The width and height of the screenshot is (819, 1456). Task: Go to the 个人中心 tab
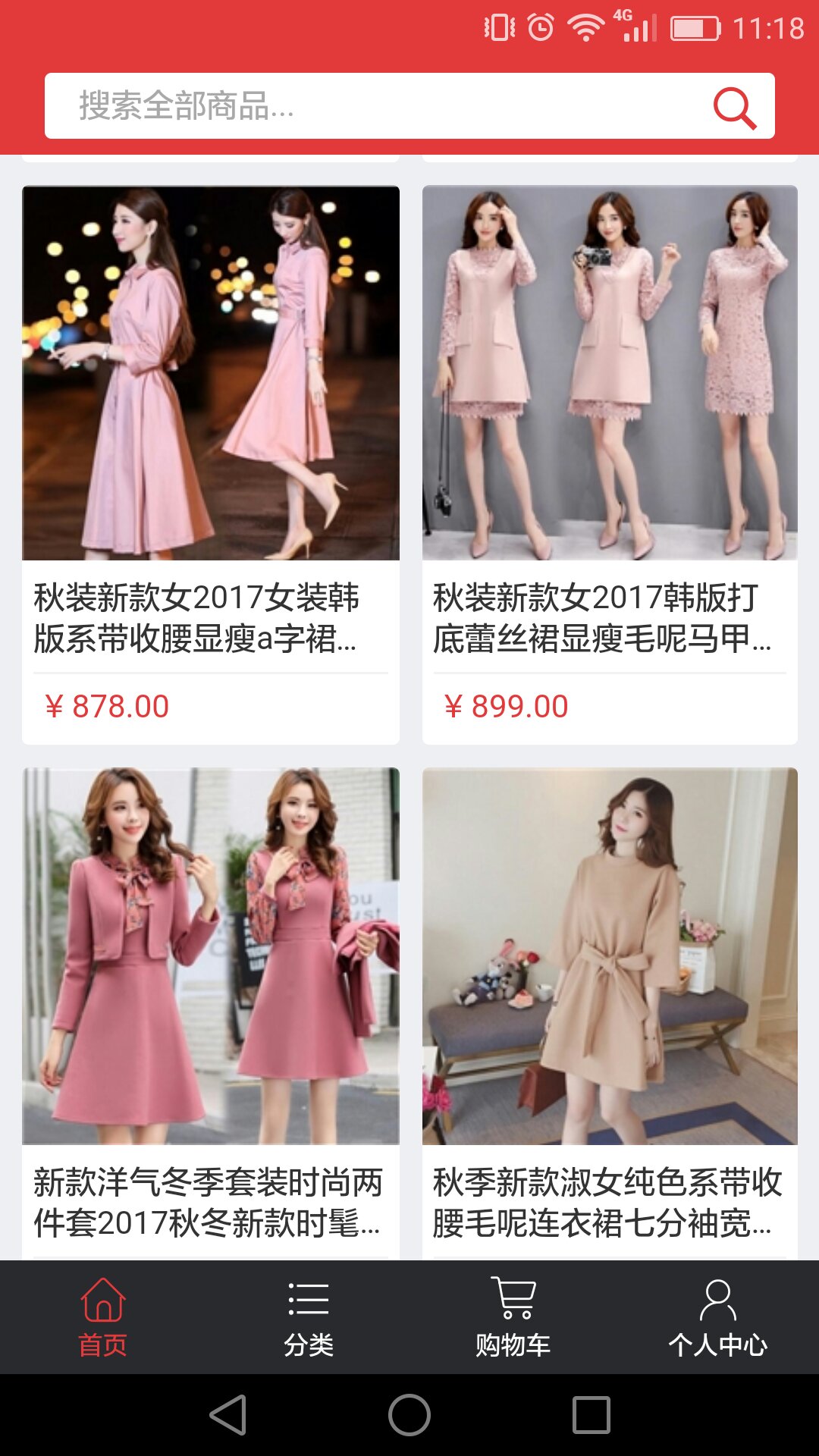717,1318
